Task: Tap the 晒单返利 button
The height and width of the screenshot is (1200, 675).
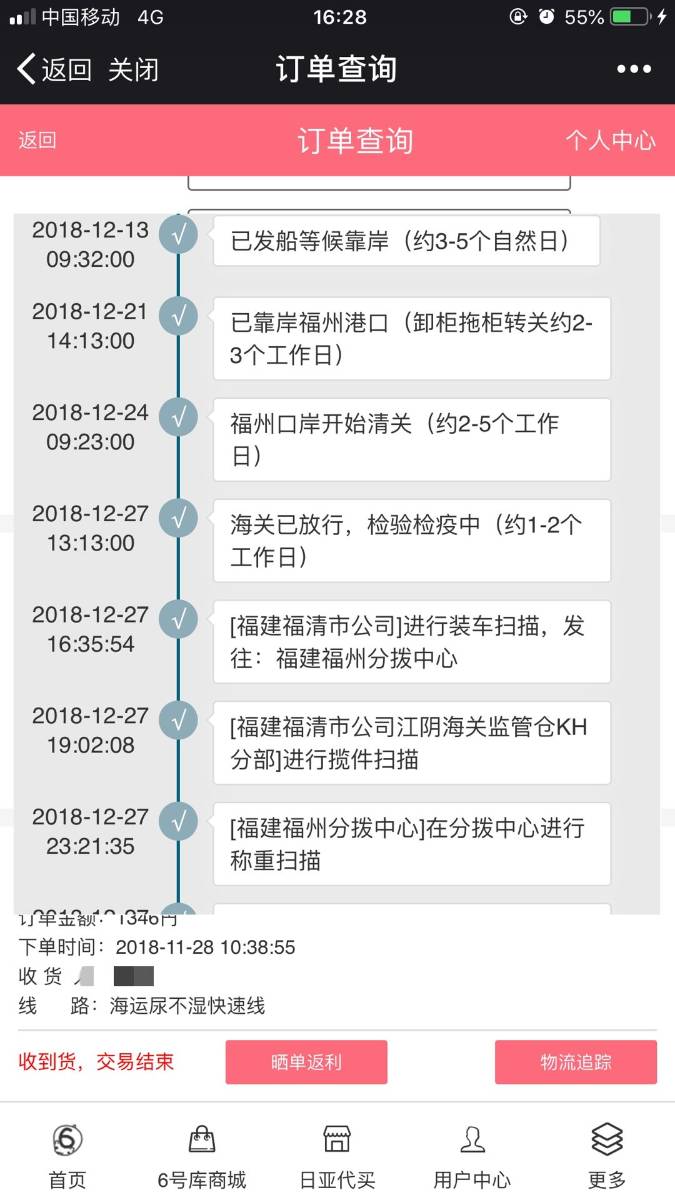Action: pyautogui.click(x=306, y=1062)
